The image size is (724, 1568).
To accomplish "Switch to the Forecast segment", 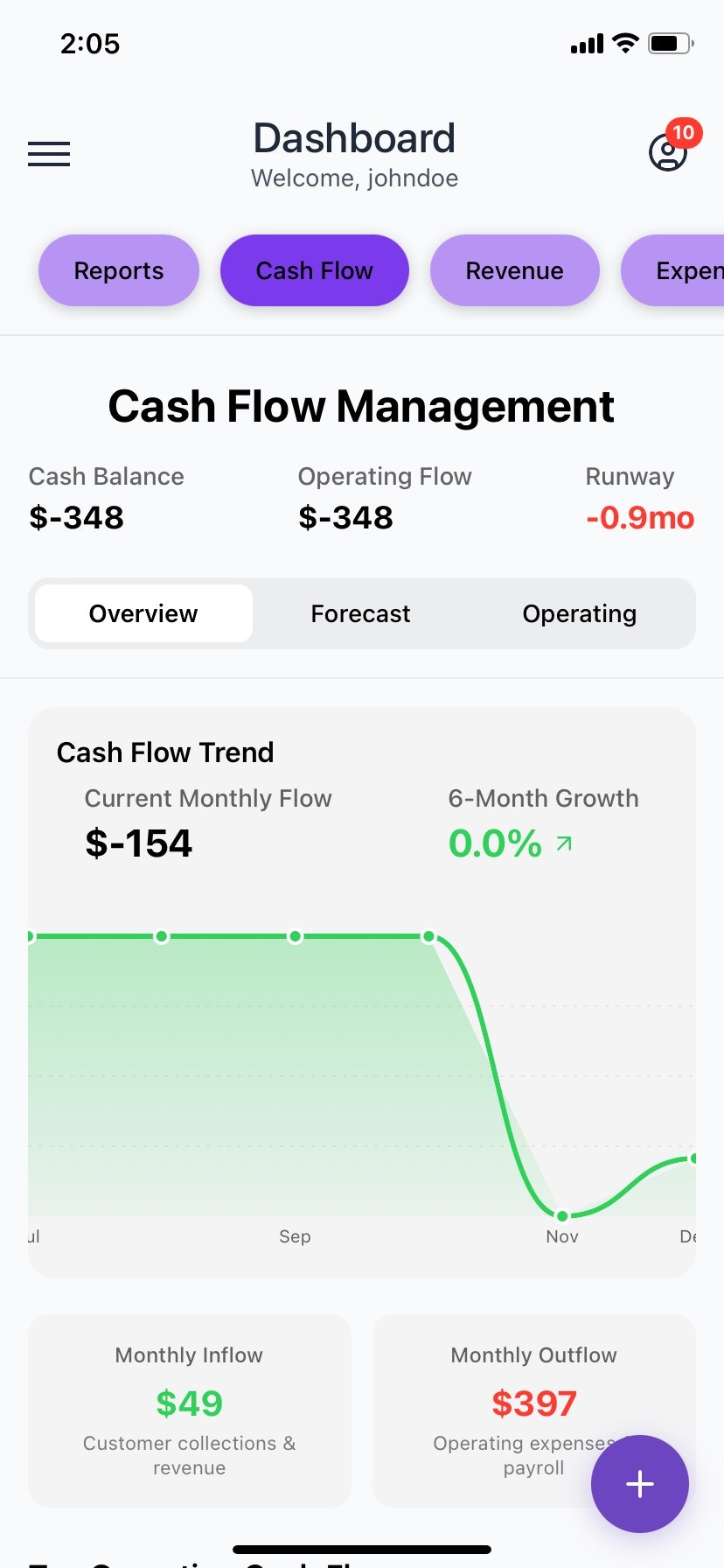I will (360, 614).
